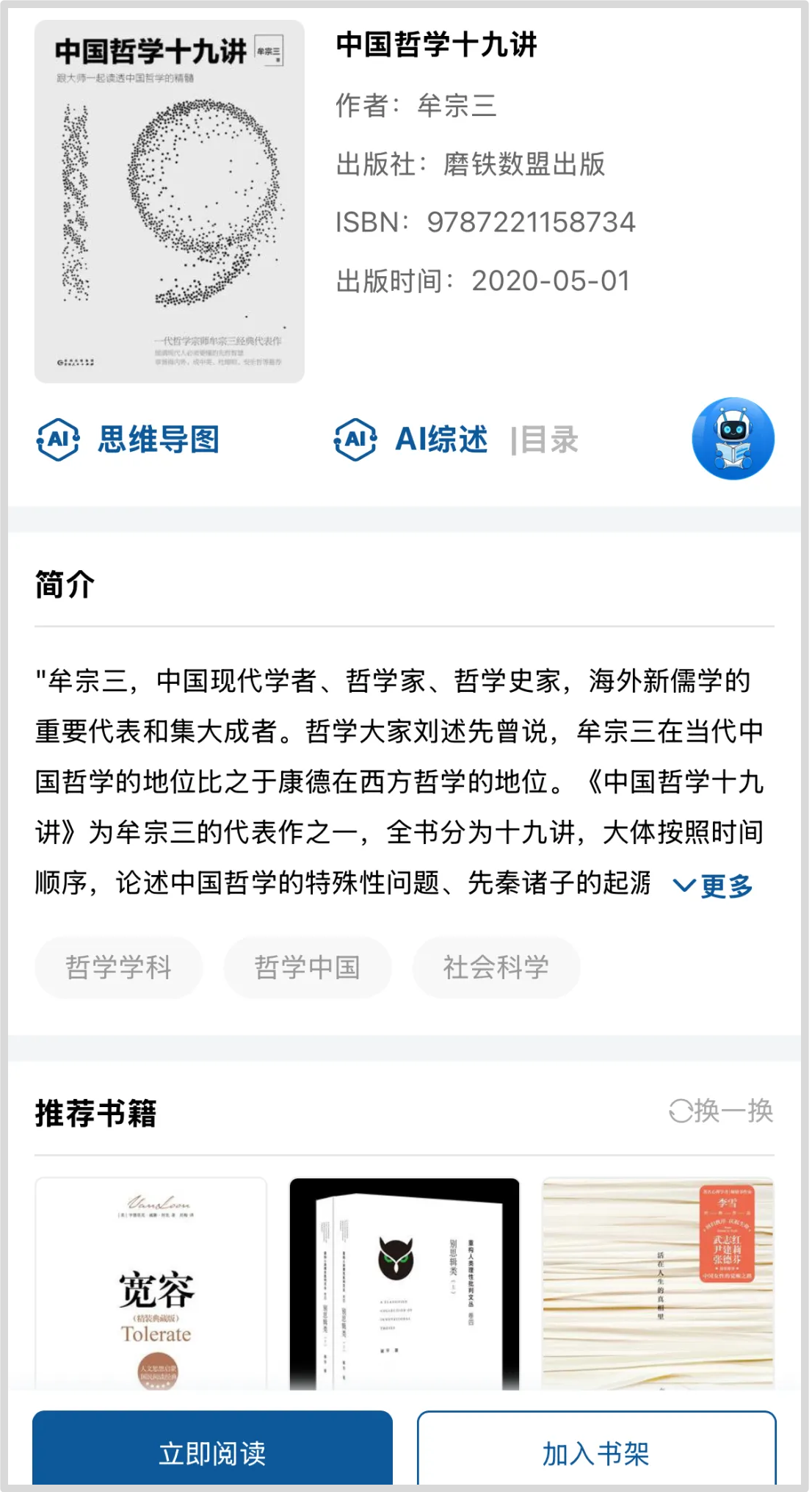This screenshot has width=812, height=1492.
Task: Select the 哲学中国 tag
Action: [307, 967]
